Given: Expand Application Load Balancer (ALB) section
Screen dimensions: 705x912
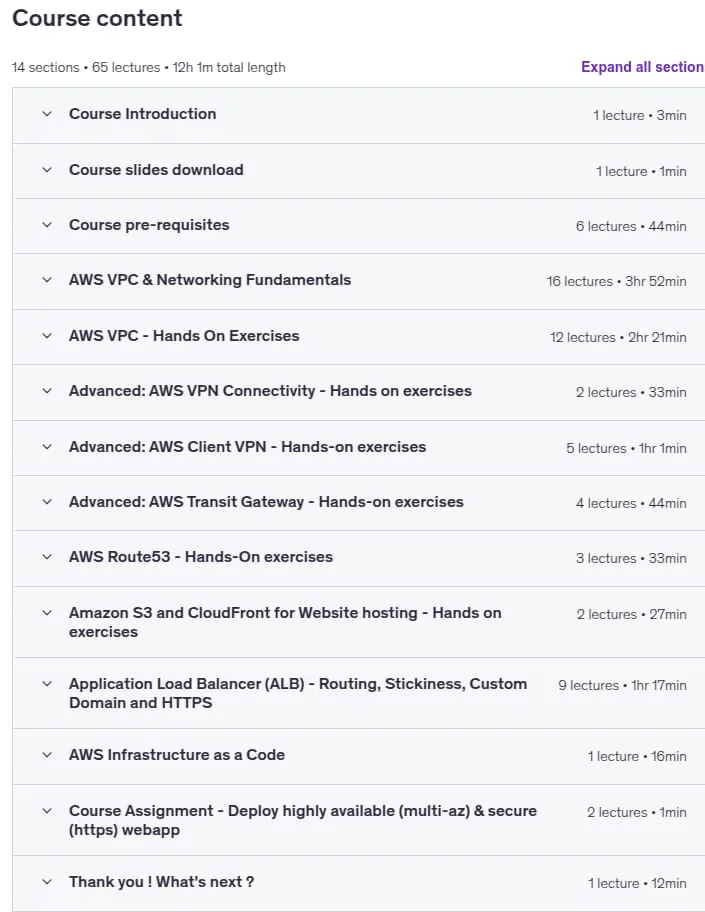Looking at the screenshot, I should [x=358, y=693].
